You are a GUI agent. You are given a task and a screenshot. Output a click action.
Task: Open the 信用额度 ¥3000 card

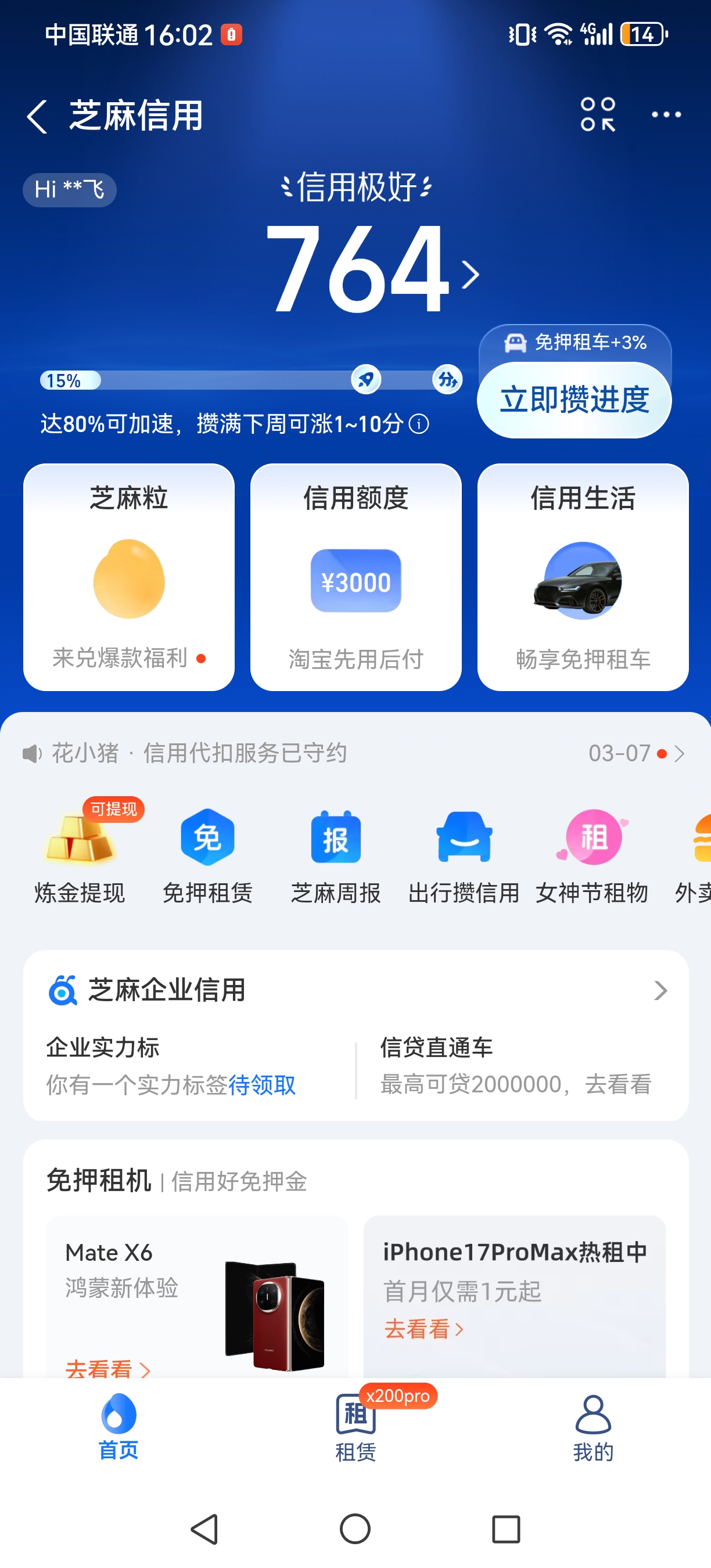coord(355,577)
